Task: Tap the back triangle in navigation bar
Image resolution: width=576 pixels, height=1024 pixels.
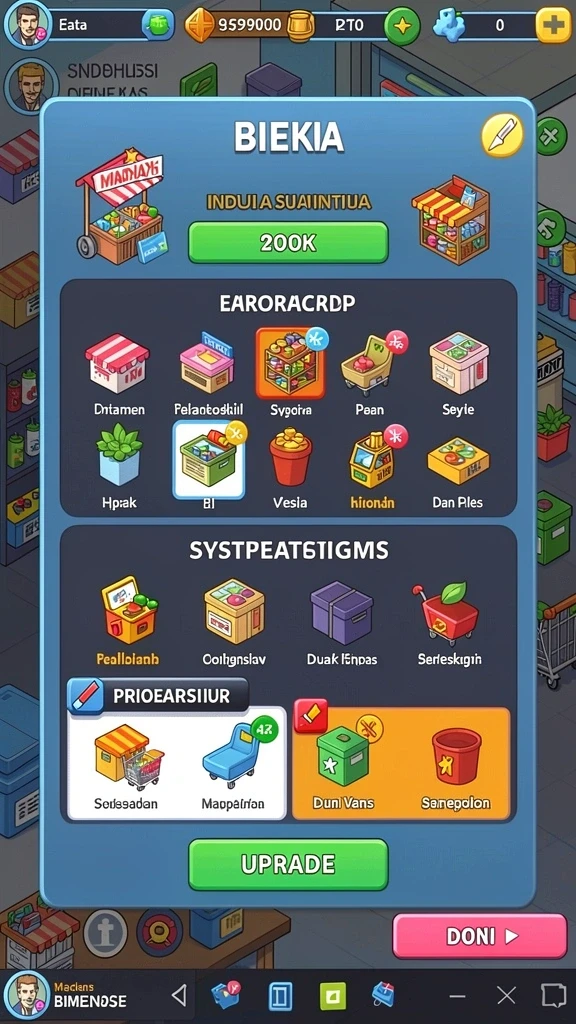Action: pos(178,995)
